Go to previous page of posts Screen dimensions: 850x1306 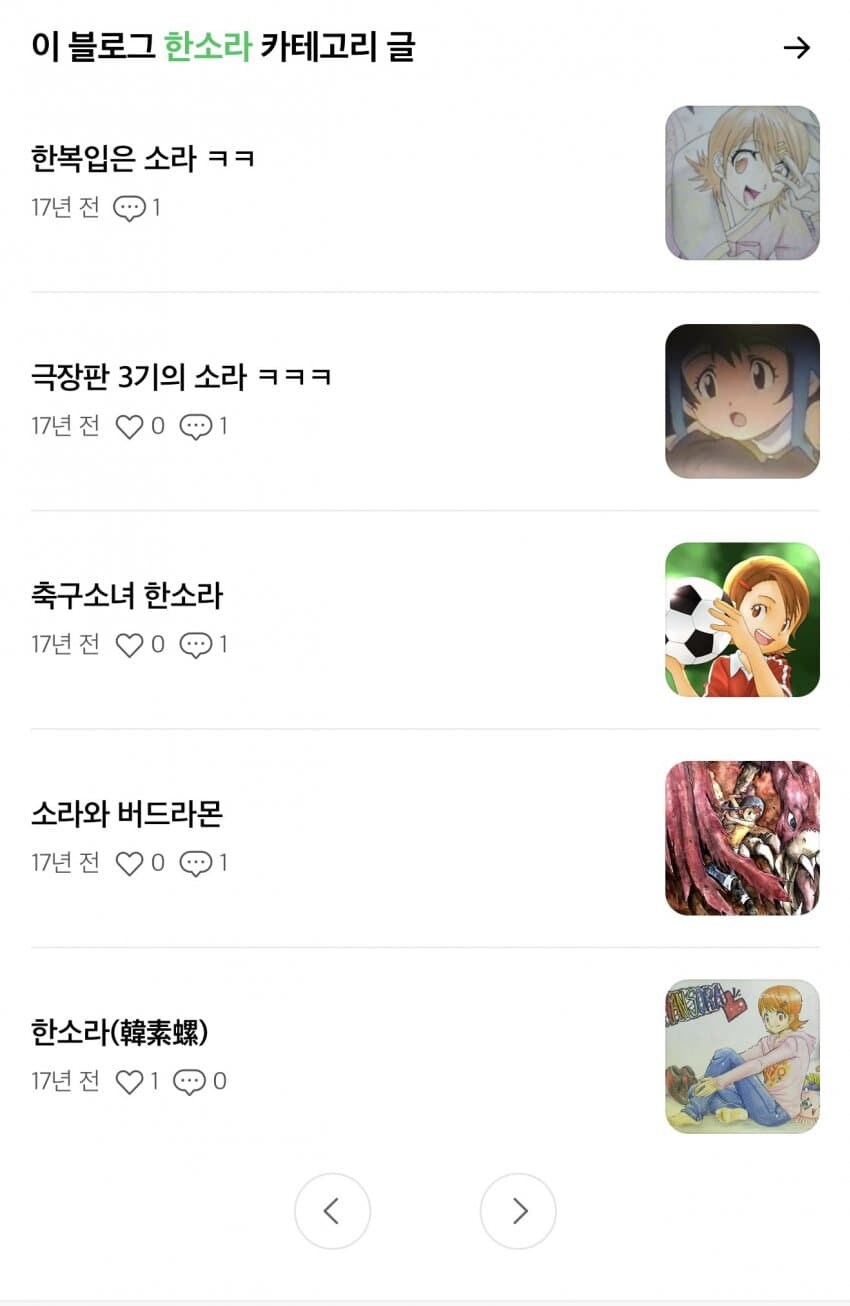(x=333, y=1211)
